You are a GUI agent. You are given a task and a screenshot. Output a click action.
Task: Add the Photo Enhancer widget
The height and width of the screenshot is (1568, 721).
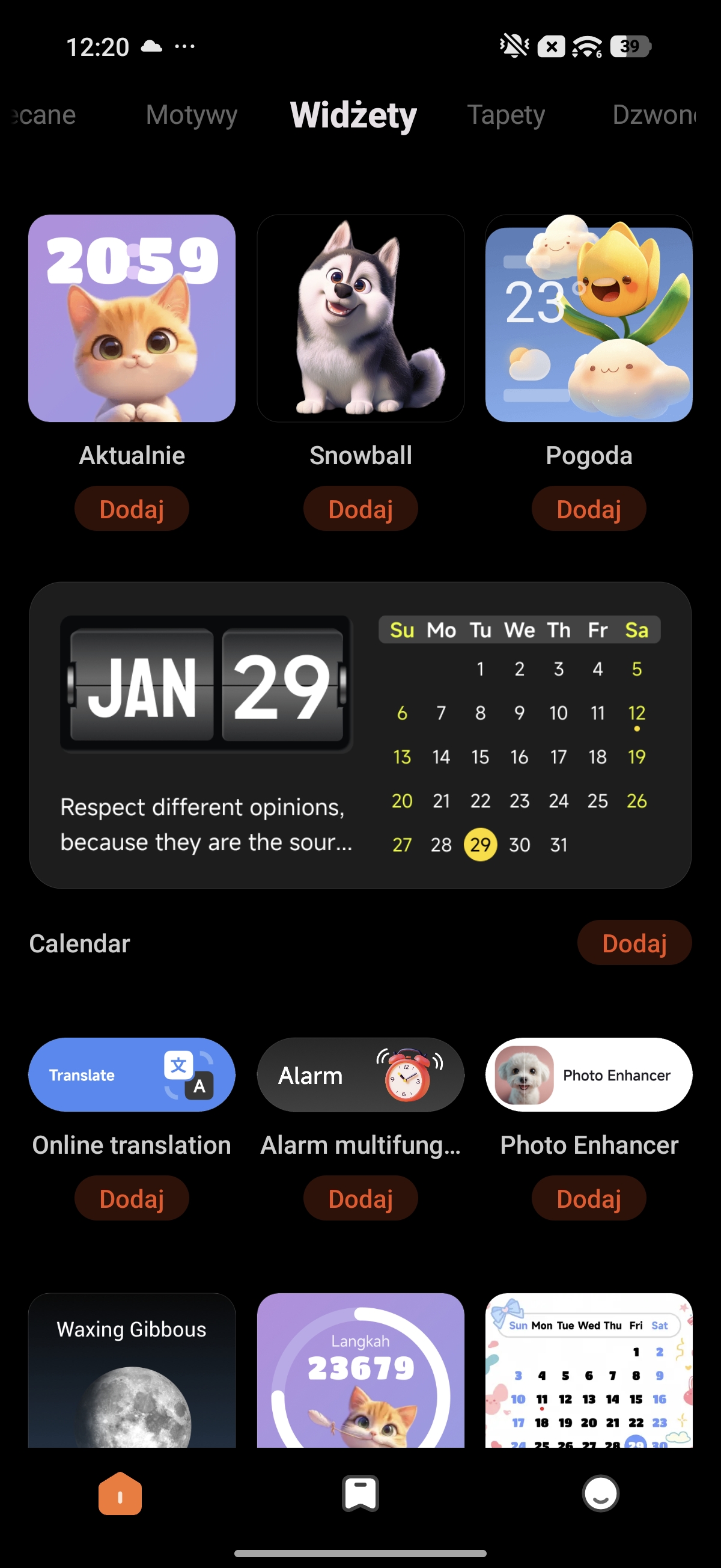coord(588,1198)
